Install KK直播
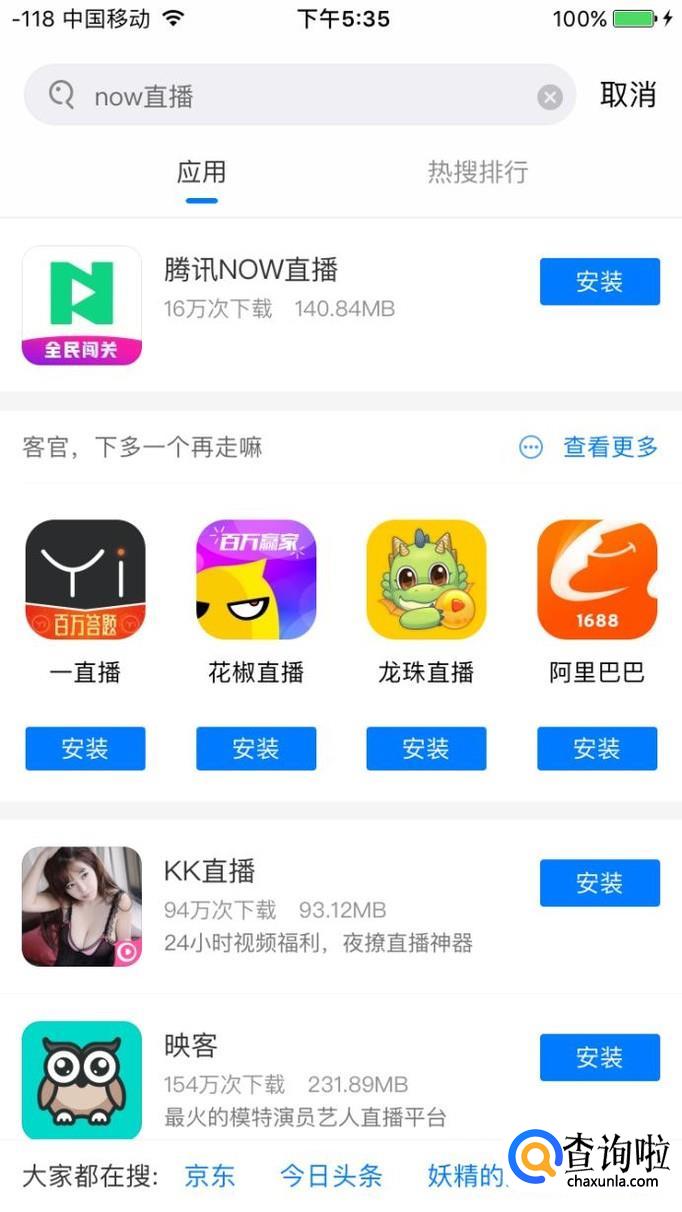 pyautogui.click(x=599, y=883)
